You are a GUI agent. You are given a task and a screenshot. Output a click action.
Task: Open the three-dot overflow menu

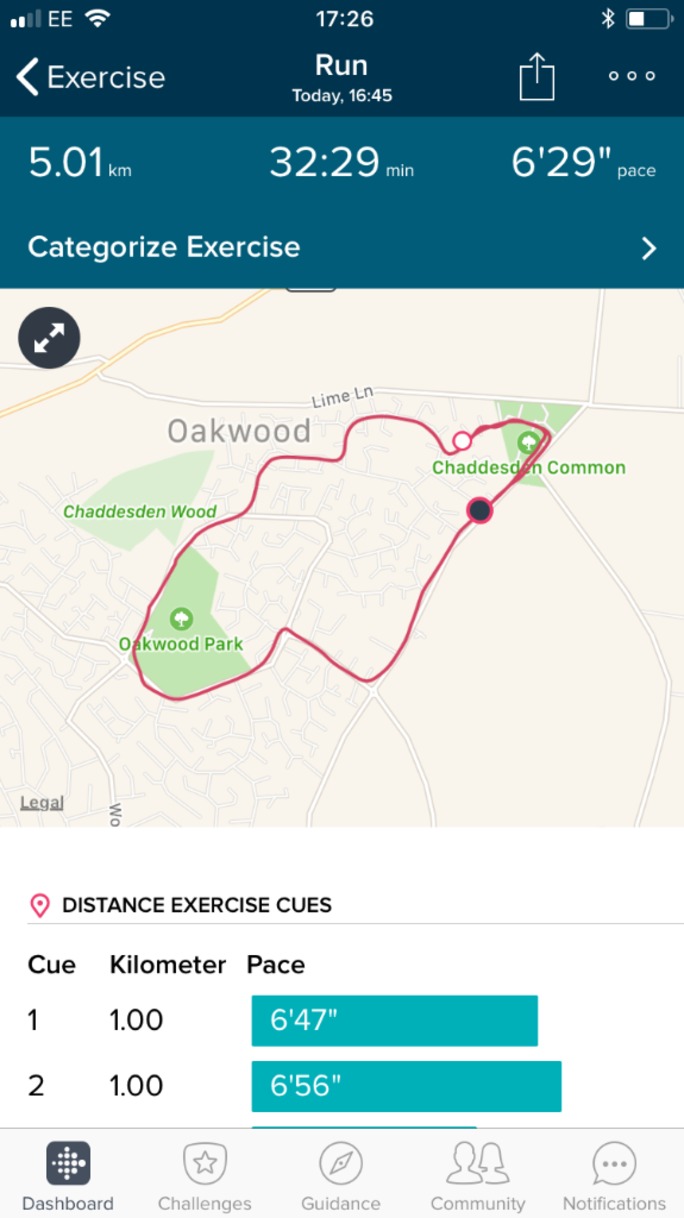click(632, 77)
